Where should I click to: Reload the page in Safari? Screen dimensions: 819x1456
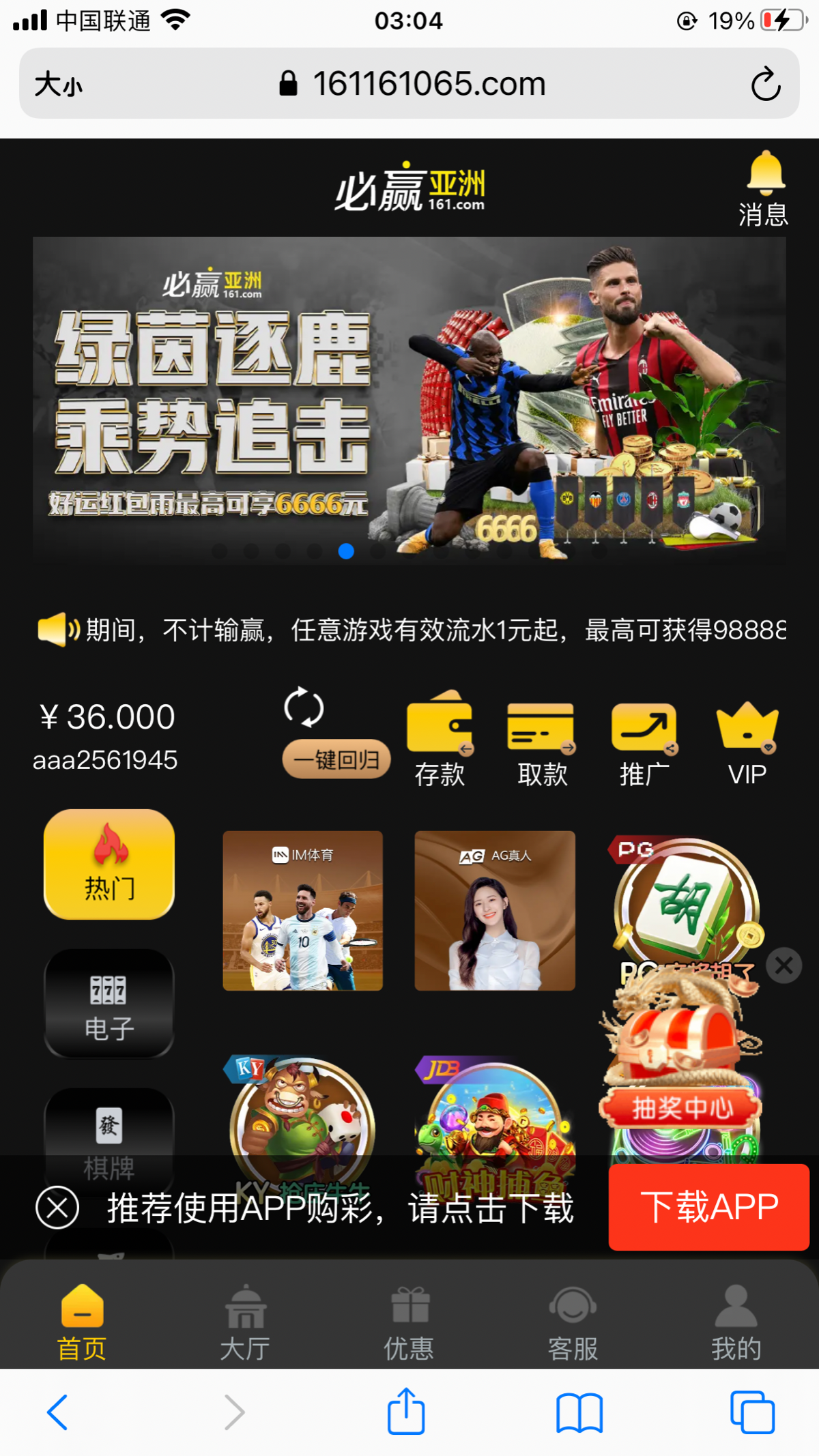click(765, 84)
